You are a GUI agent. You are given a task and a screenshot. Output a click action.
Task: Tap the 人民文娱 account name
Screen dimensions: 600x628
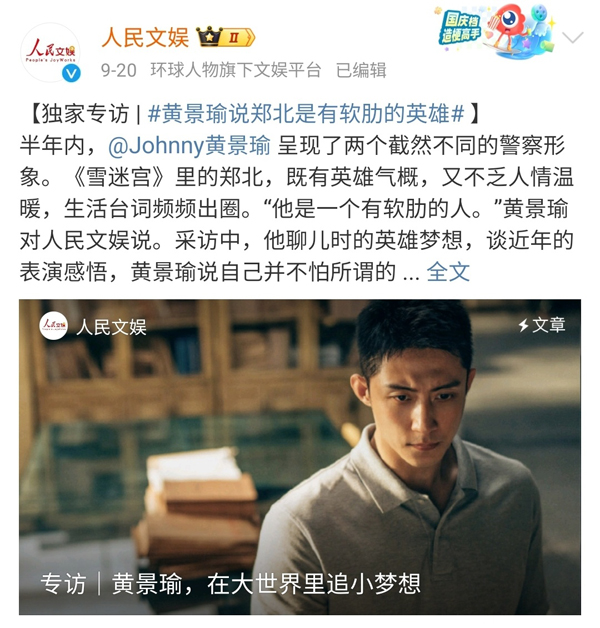pos(145,38)
